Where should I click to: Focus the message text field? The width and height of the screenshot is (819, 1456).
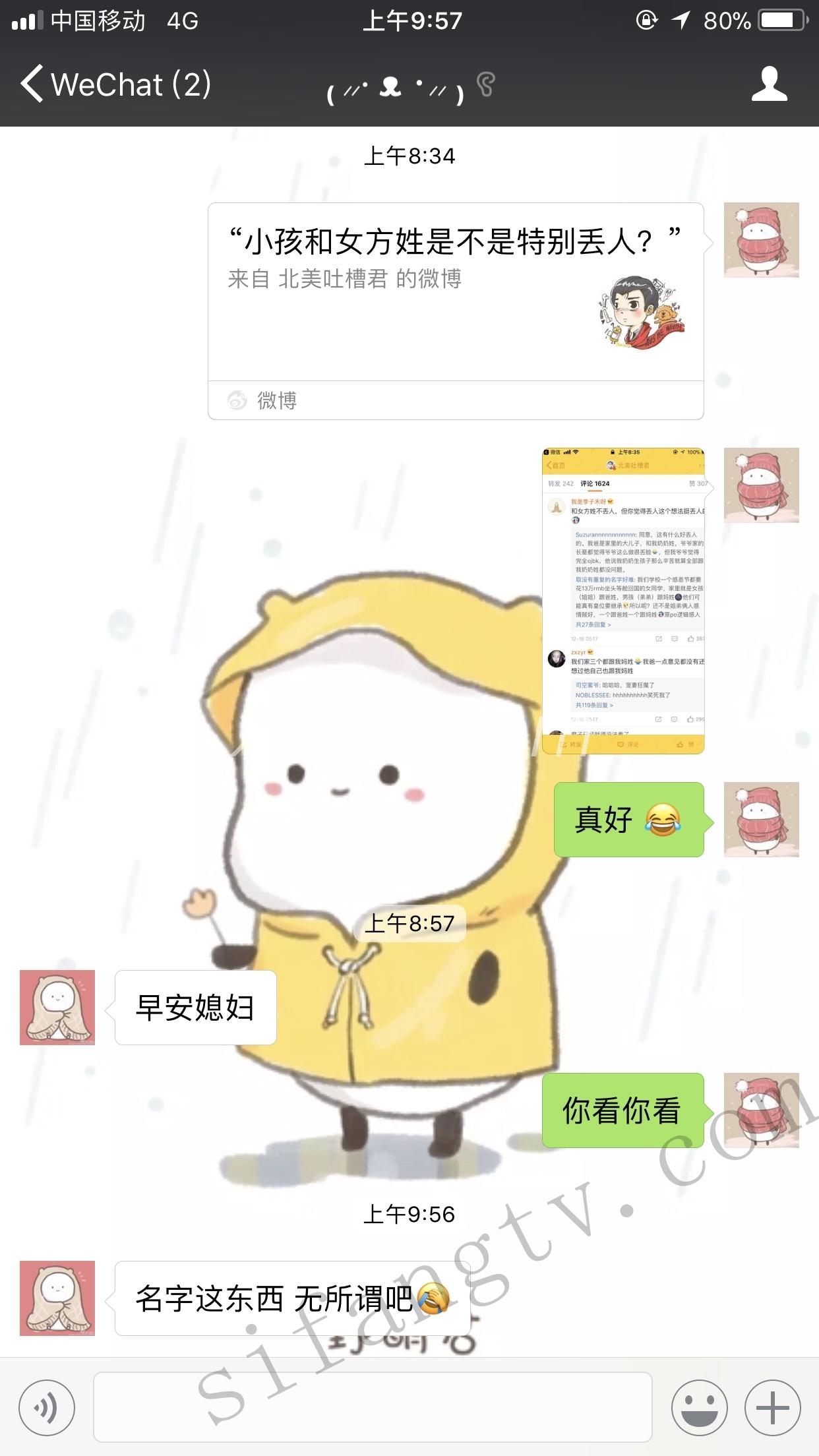(x=373, y=1407)
